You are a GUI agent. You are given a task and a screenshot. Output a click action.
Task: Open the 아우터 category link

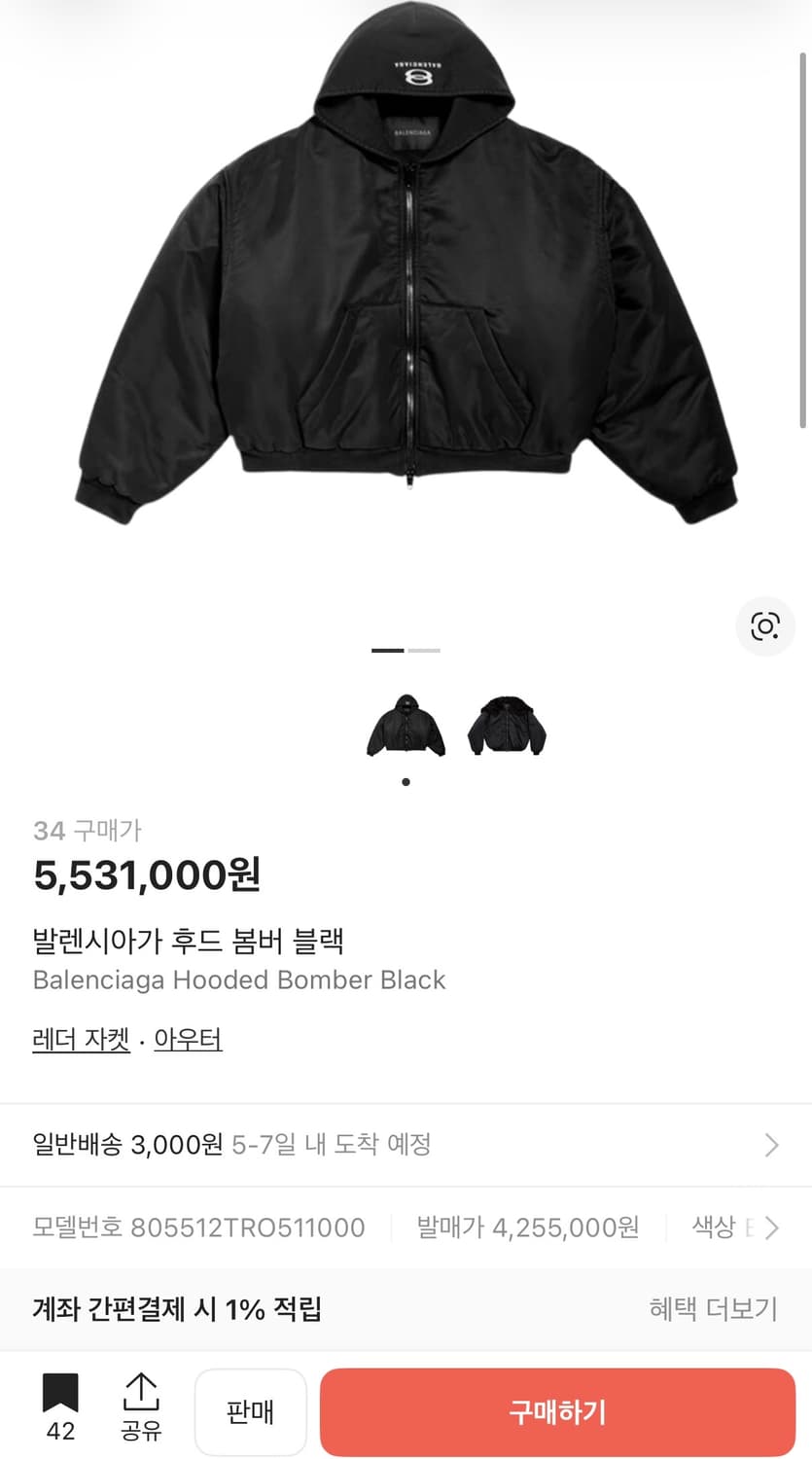click(188, 1039)
